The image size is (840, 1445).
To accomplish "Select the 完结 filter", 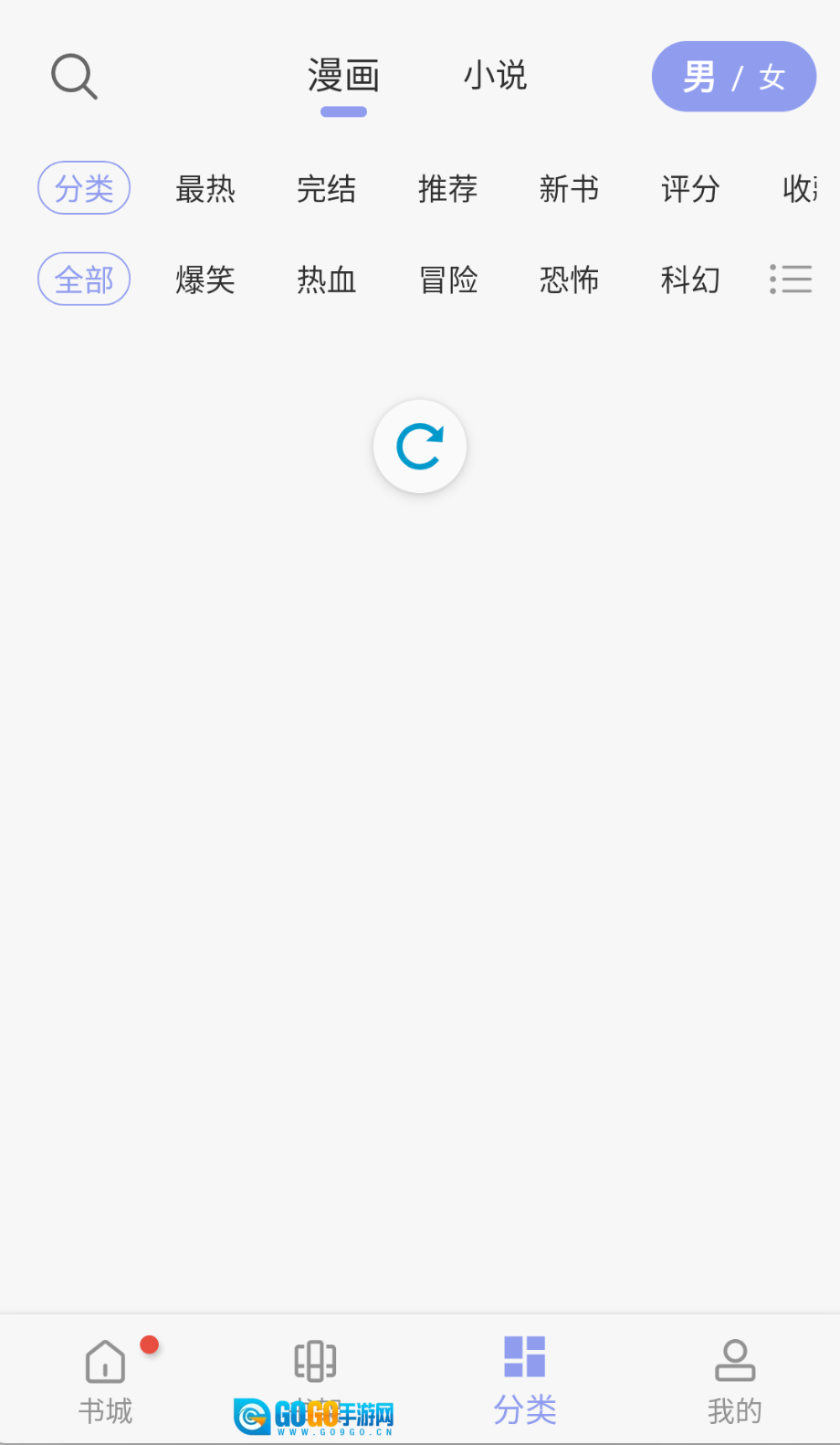I will point(326,189).
